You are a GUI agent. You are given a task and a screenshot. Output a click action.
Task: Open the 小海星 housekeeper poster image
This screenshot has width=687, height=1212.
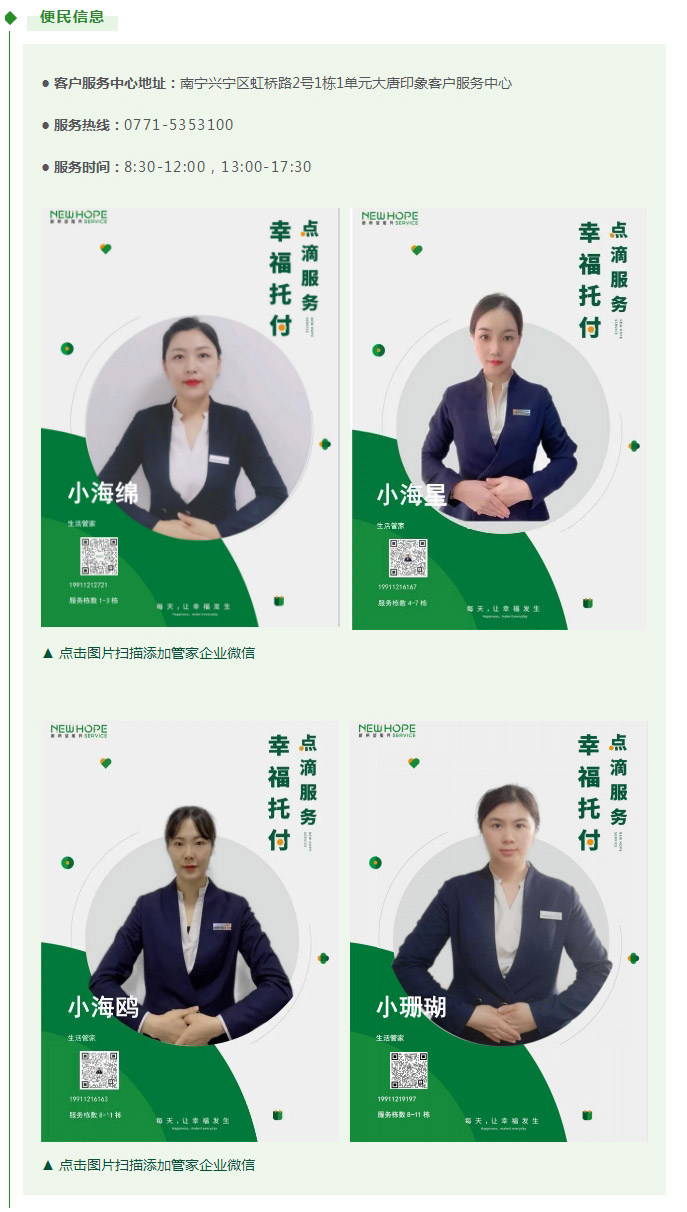[499, 418]
